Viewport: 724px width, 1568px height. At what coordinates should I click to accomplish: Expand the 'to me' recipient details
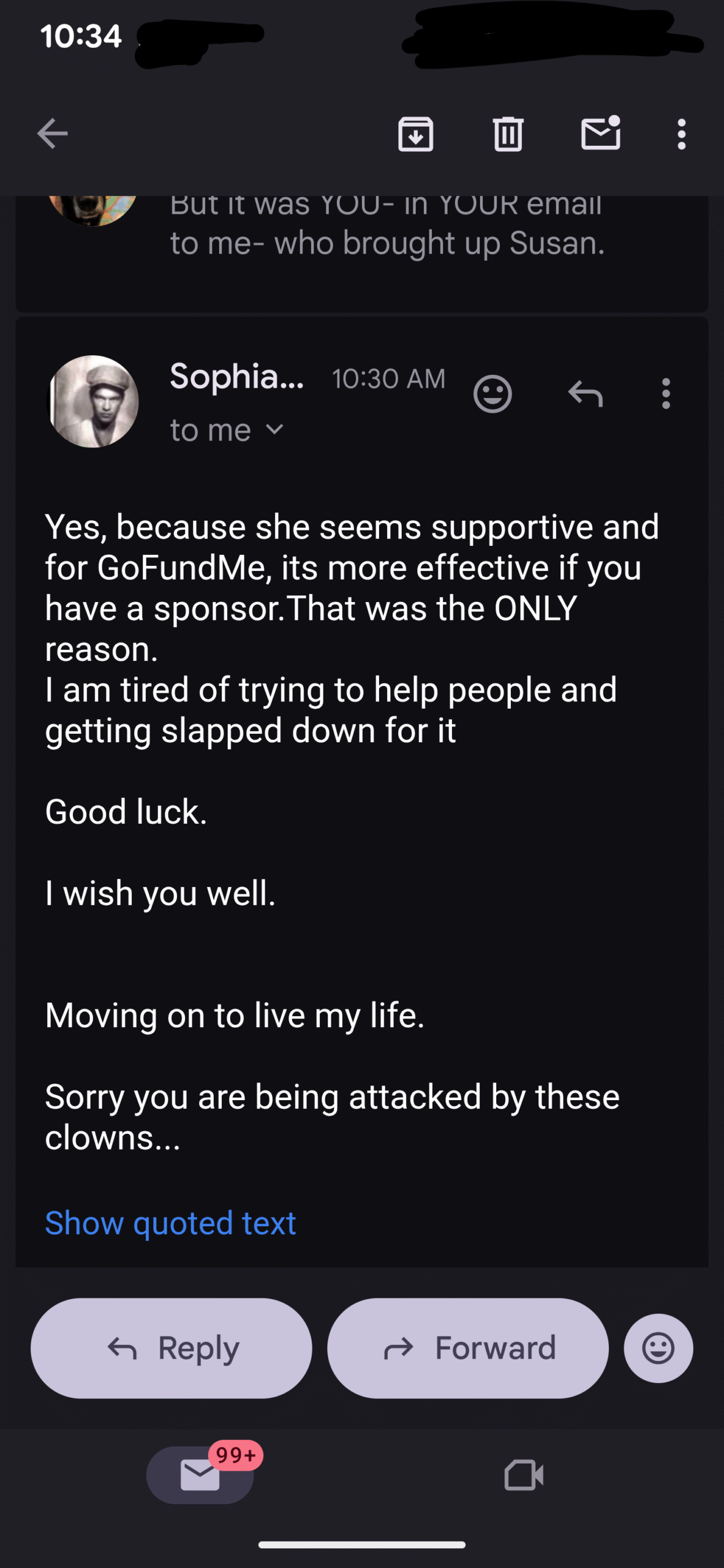pos(227,430)
